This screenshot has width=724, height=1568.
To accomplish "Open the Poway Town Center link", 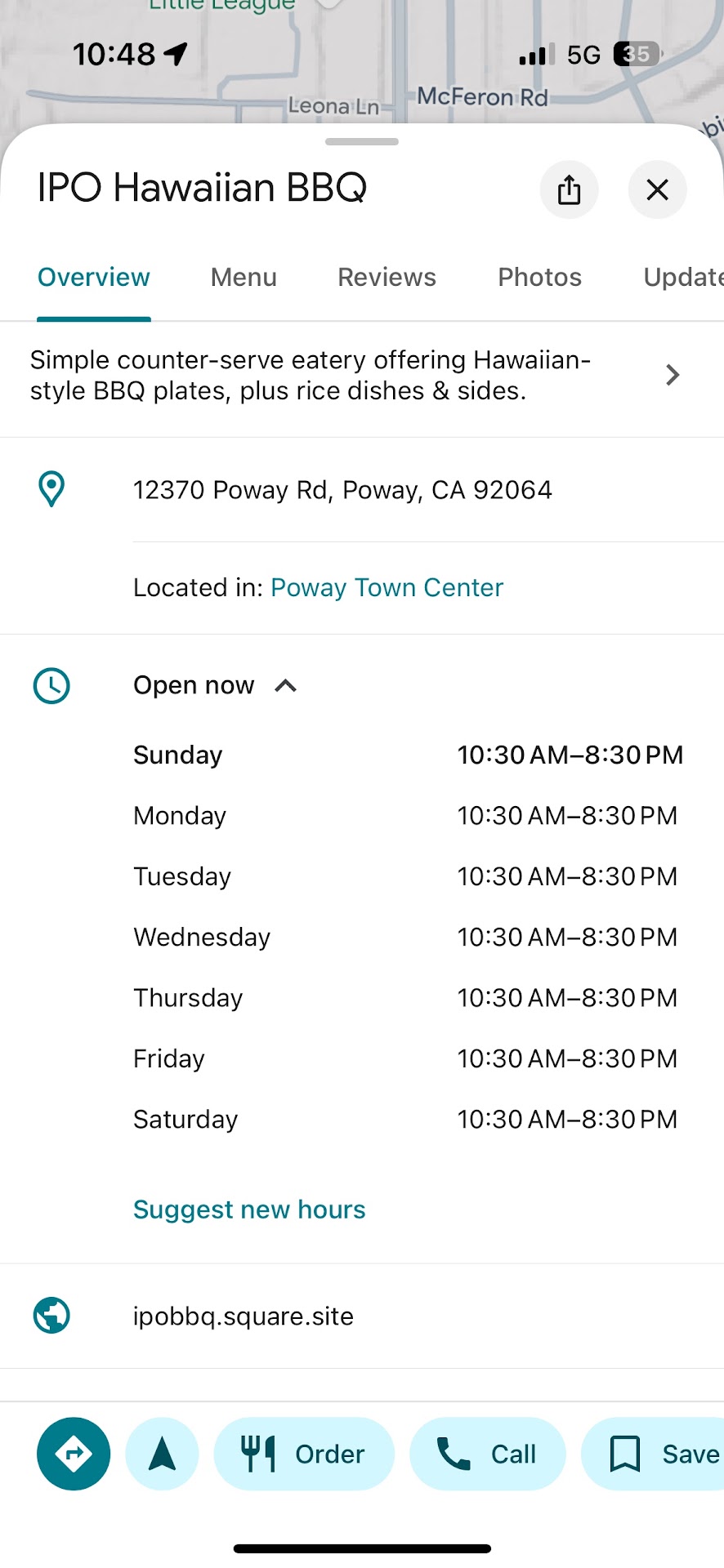I will coord(387,588).
